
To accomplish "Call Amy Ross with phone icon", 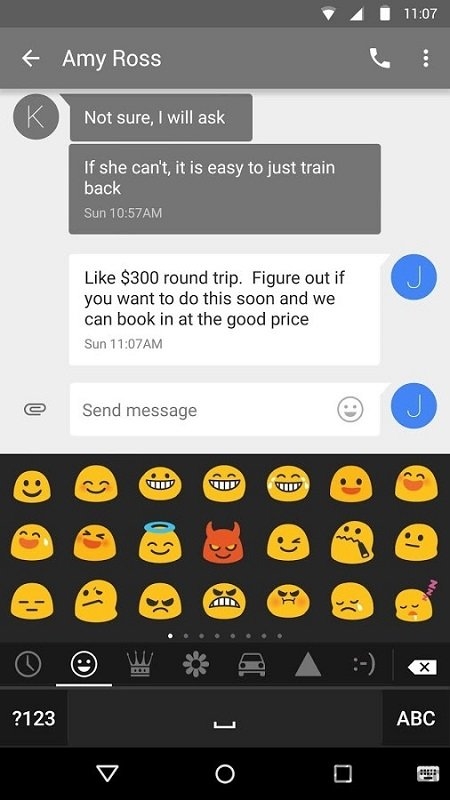I will (380, 58).
